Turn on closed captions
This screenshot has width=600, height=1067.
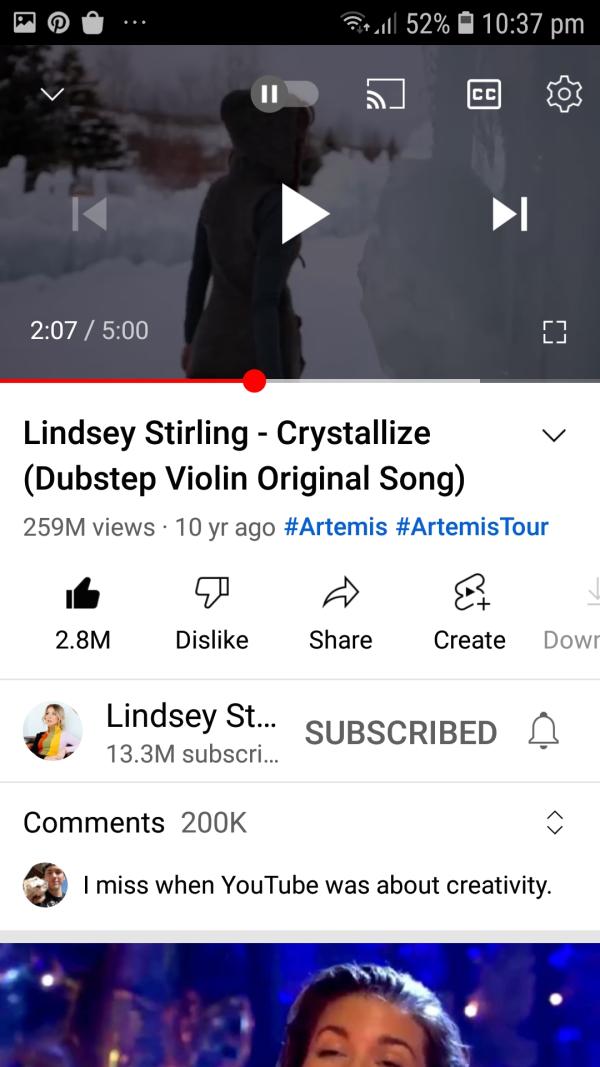[x=484, y=95]
